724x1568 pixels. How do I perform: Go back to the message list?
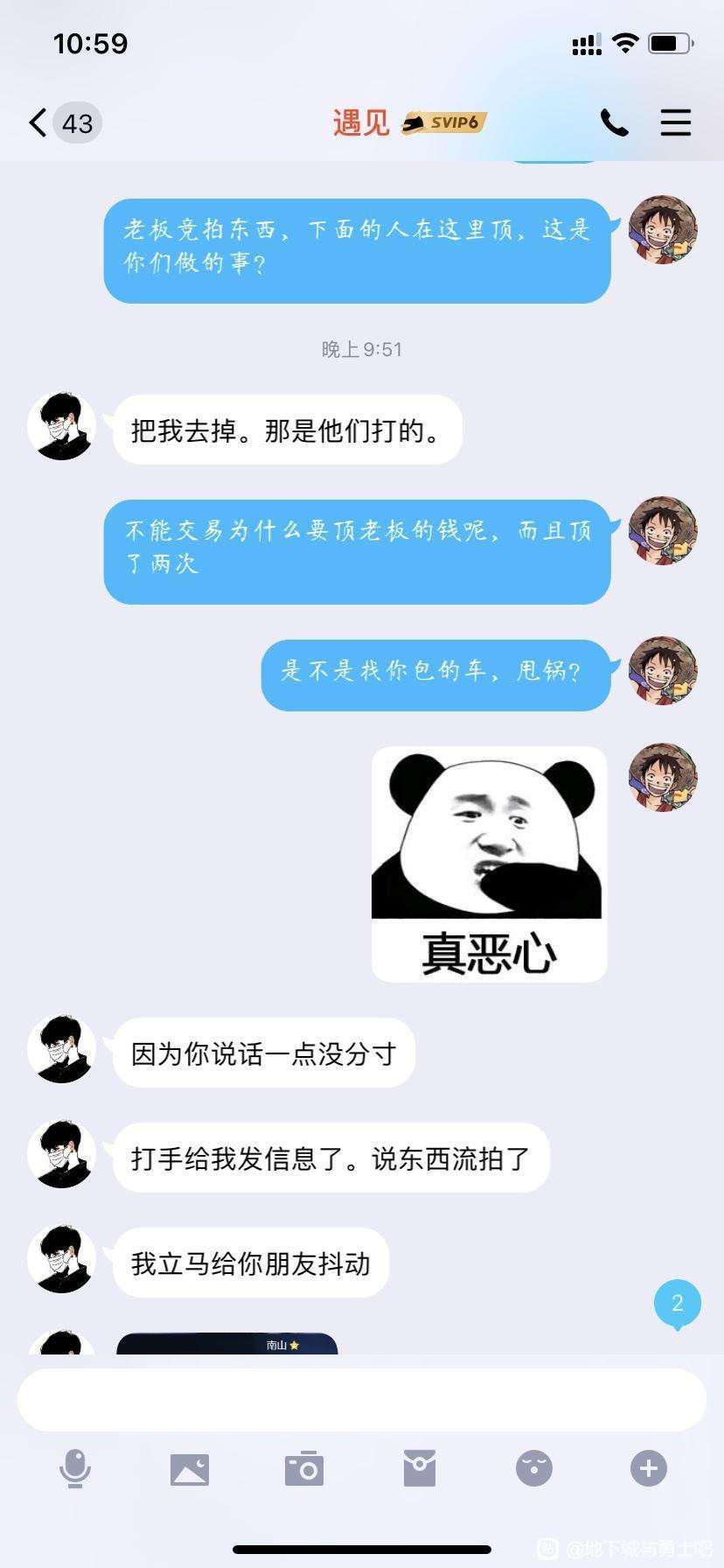coord(38,122)
